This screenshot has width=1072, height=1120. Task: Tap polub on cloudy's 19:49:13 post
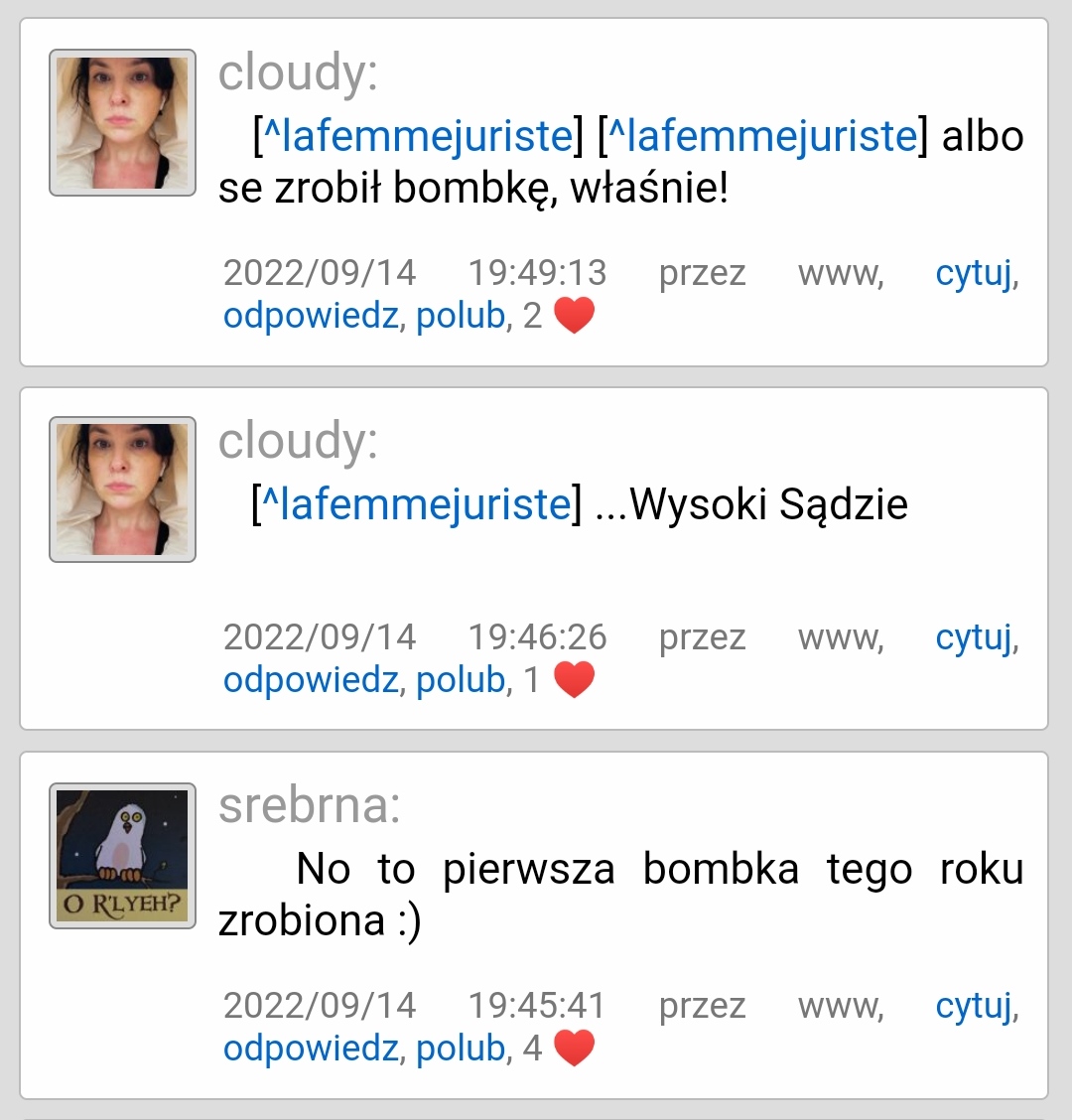tap(461, 316)
